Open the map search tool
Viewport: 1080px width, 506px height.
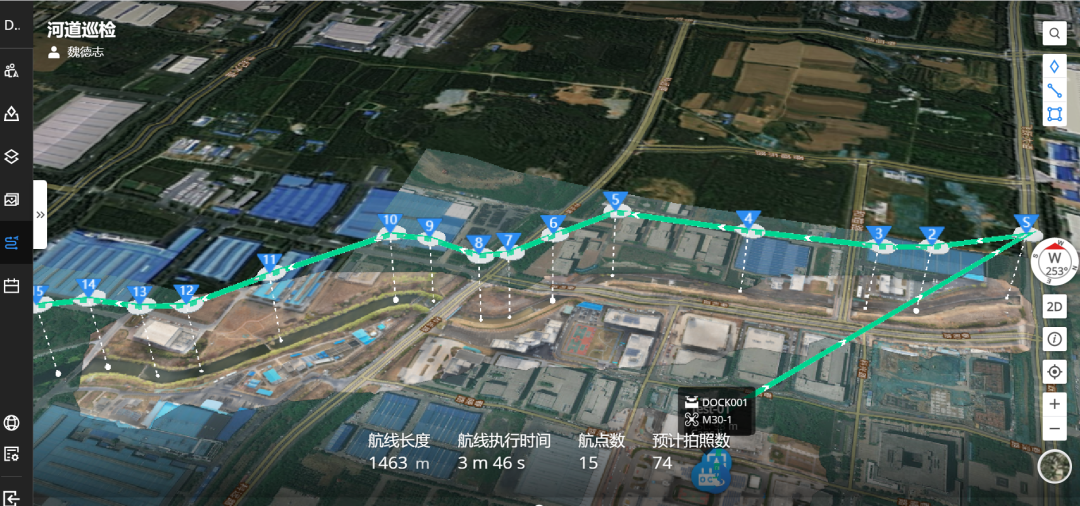pyautogui.click(x=1054, y=34)
